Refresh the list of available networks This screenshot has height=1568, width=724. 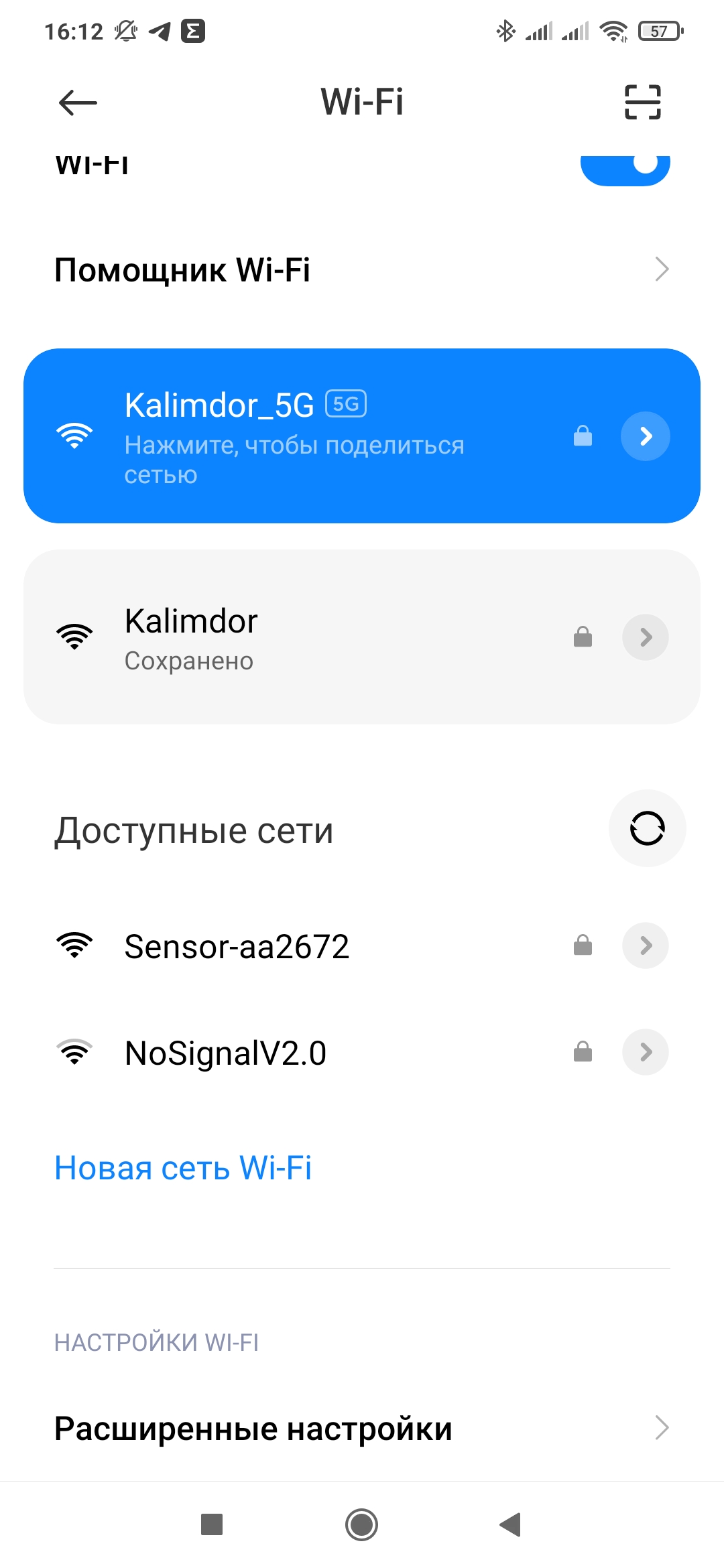pyautogui.click(x=647, y=829)
